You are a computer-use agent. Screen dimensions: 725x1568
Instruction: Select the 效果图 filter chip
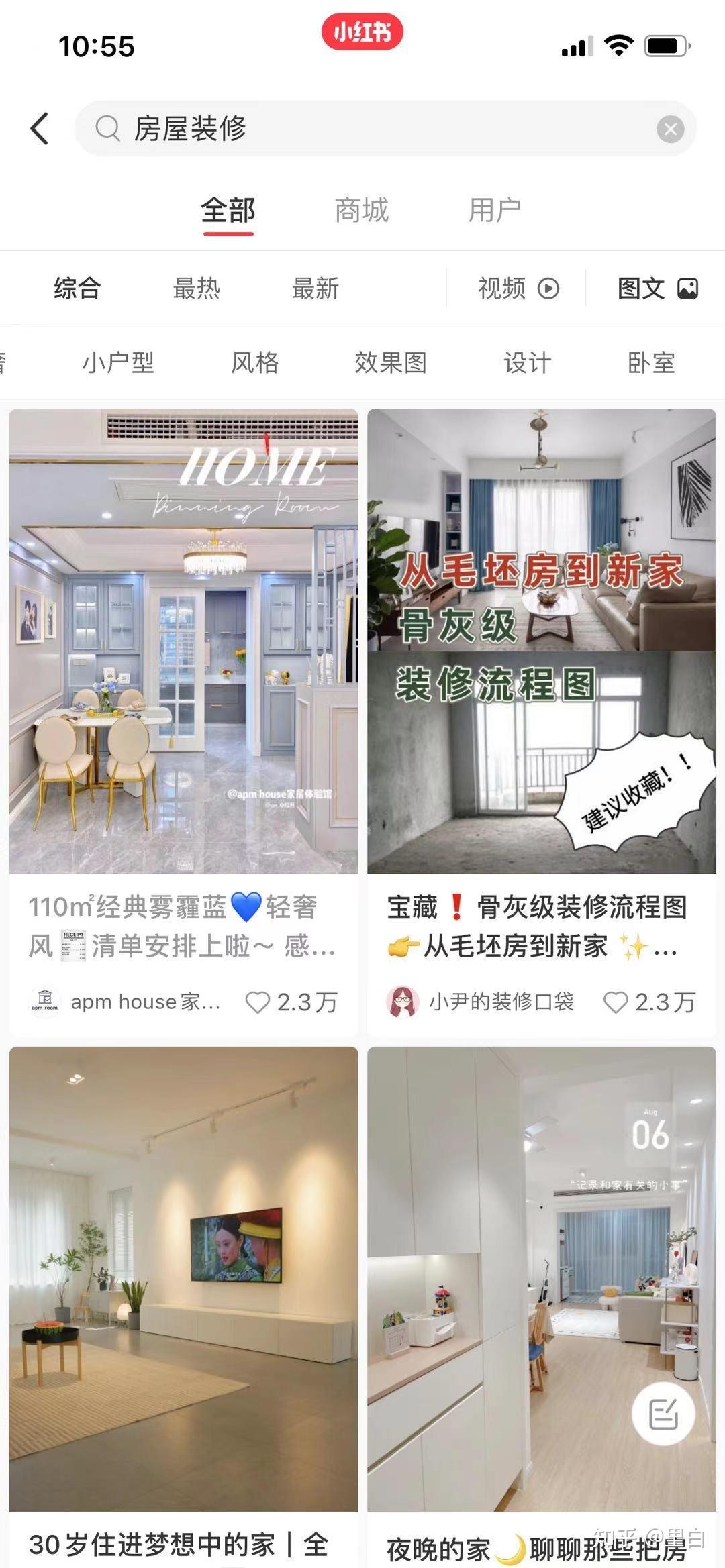pos(391,362)
